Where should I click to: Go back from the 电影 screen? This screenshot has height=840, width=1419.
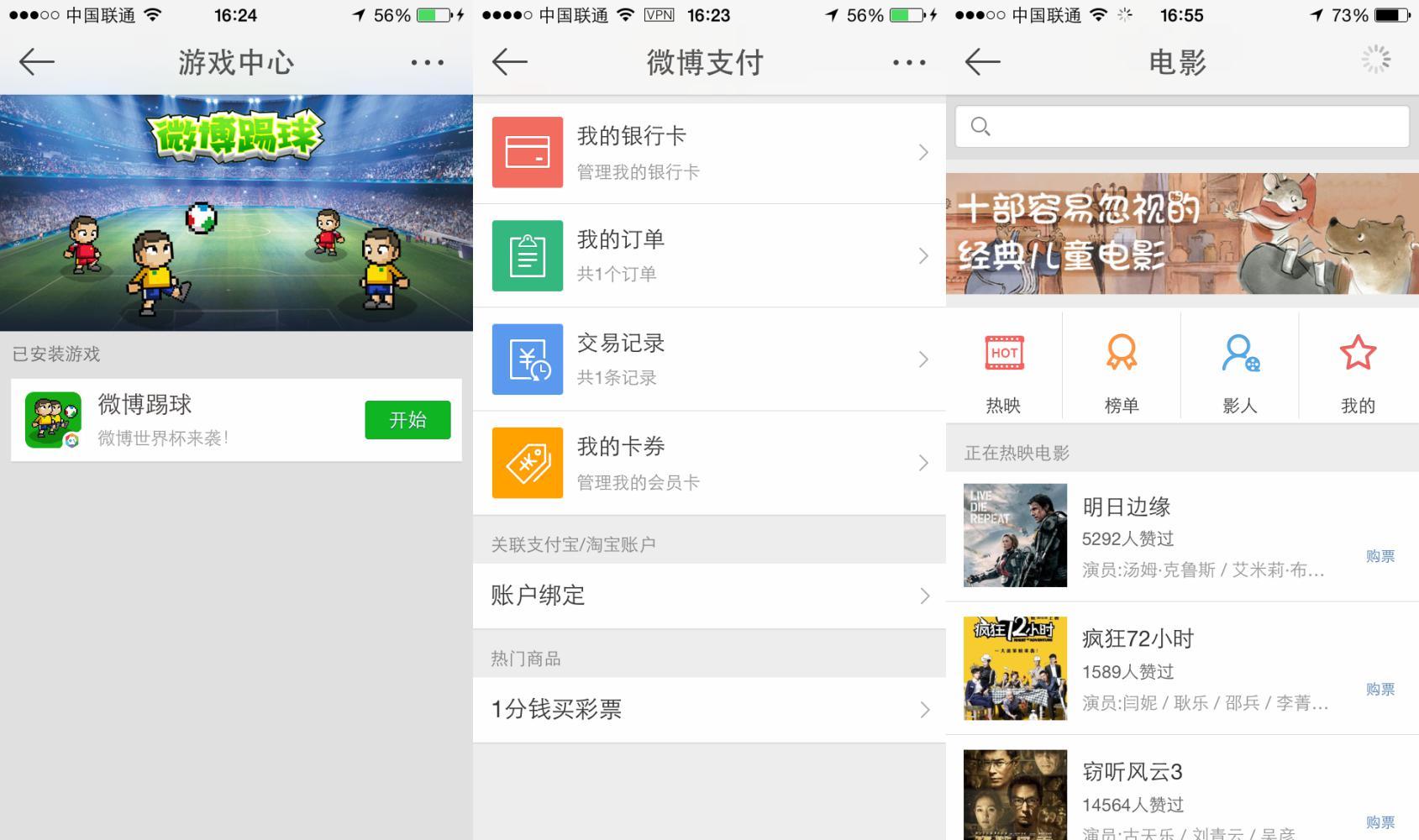pyautogui.click(x=982, y=61)
